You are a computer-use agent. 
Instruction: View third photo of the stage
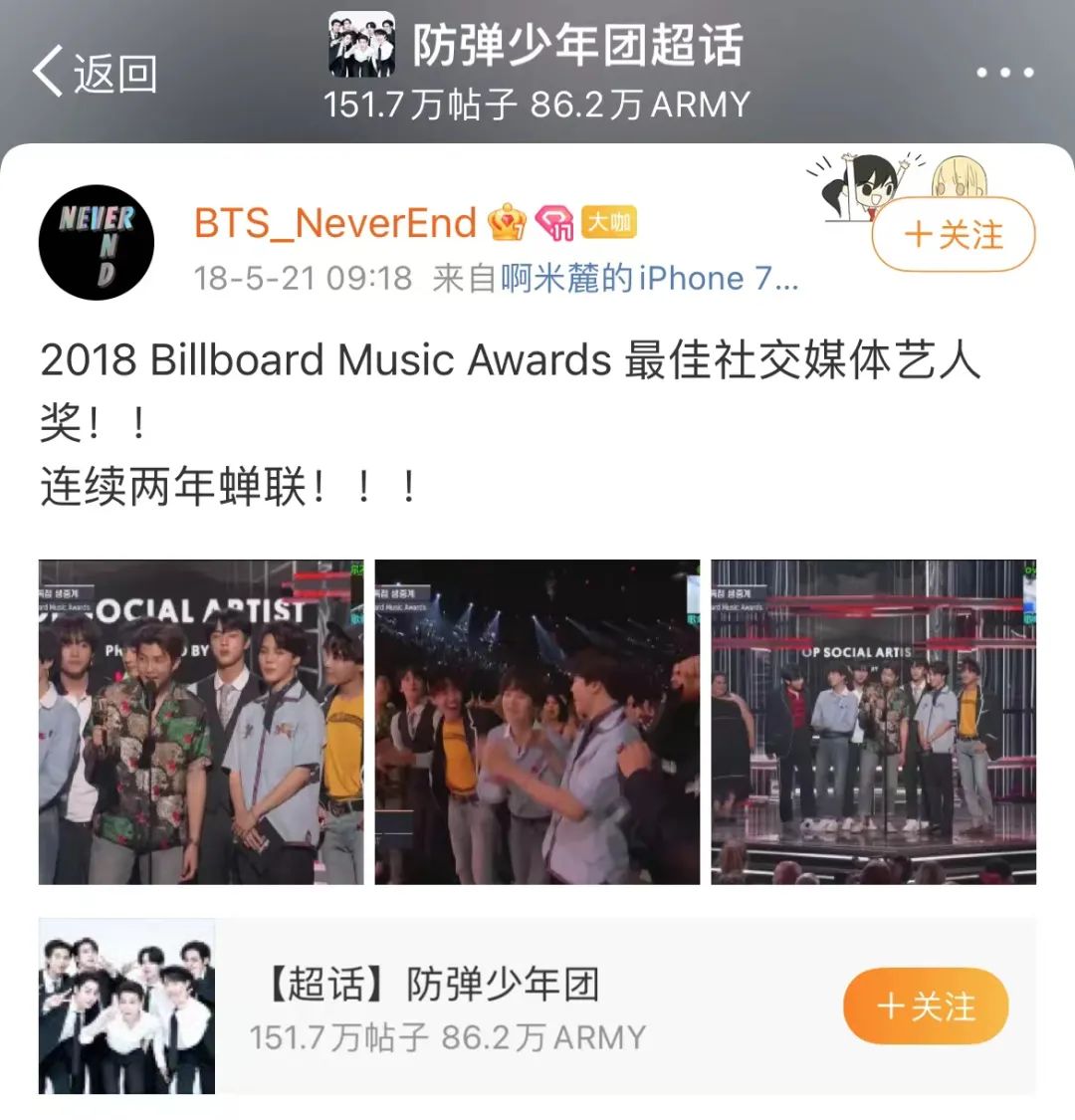click(873, 722)
